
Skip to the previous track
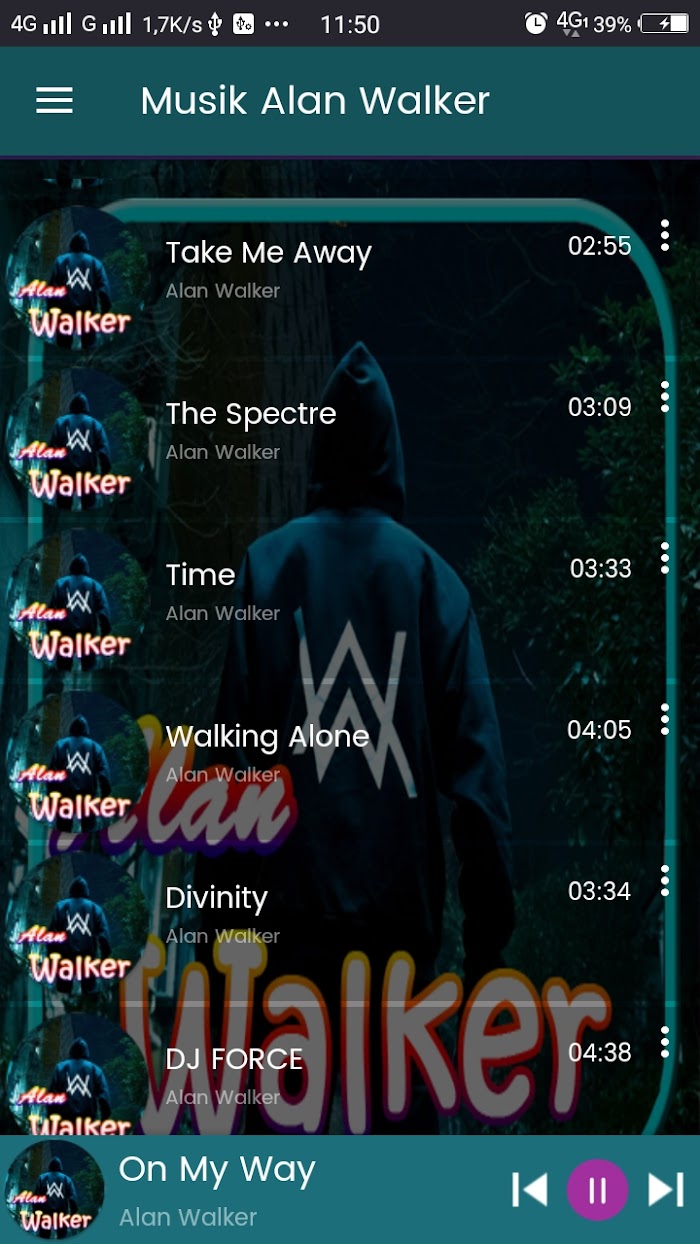[x=530, y=1190]
